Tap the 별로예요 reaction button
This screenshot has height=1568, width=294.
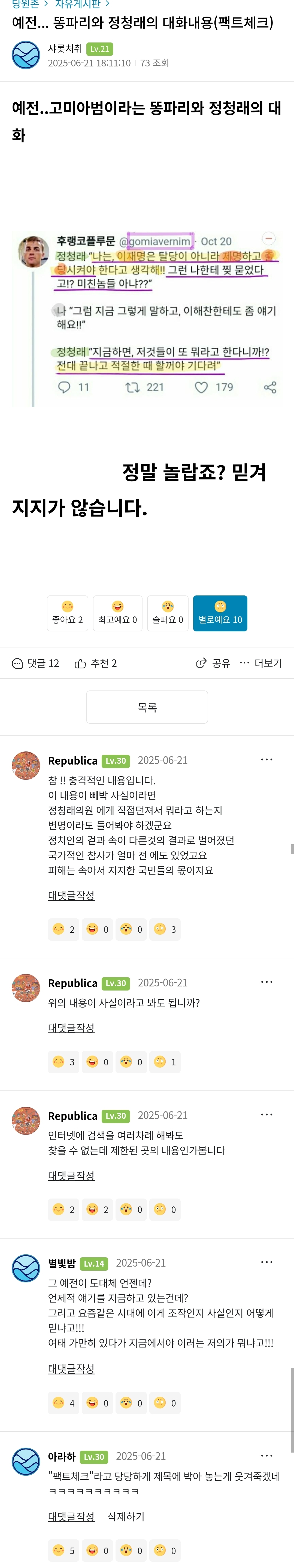pyautogui.click(x=220, y=613)
